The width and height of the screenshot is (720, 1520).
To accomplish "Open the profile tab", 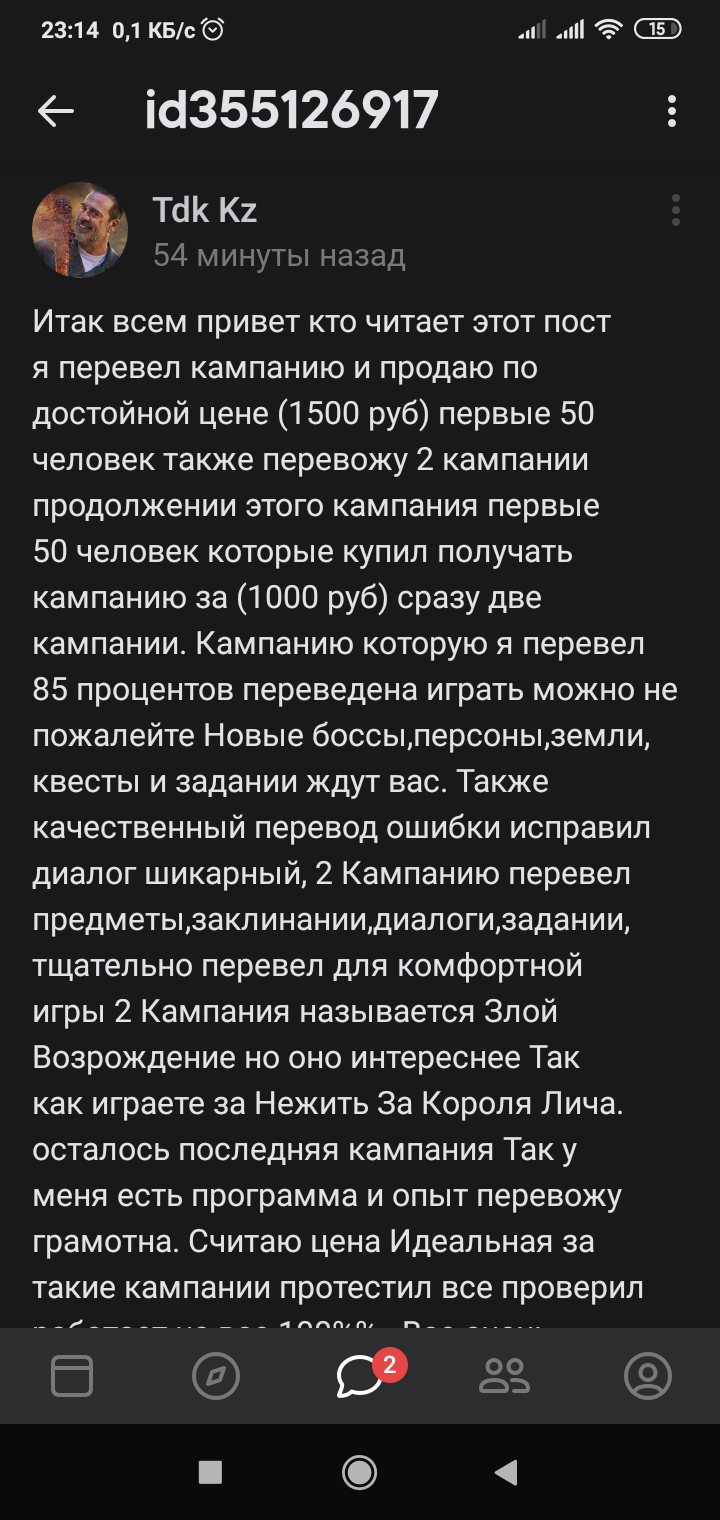I will point(648,1376).
